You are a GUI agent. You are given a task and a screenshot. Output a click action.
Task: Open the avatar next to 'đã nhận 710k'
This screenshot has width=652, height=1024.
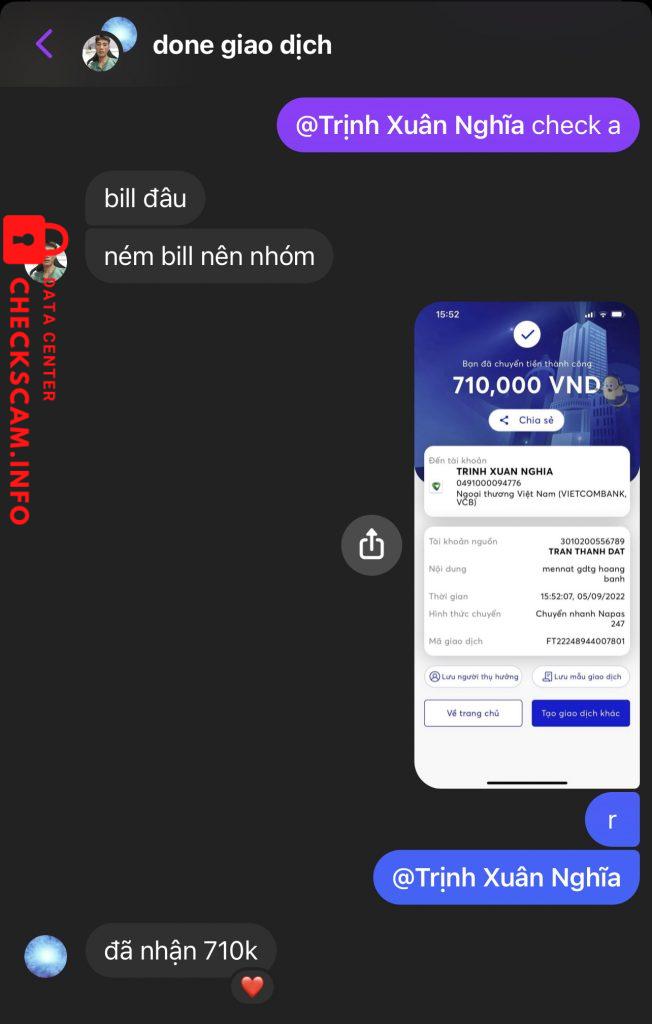pos(46,956)
